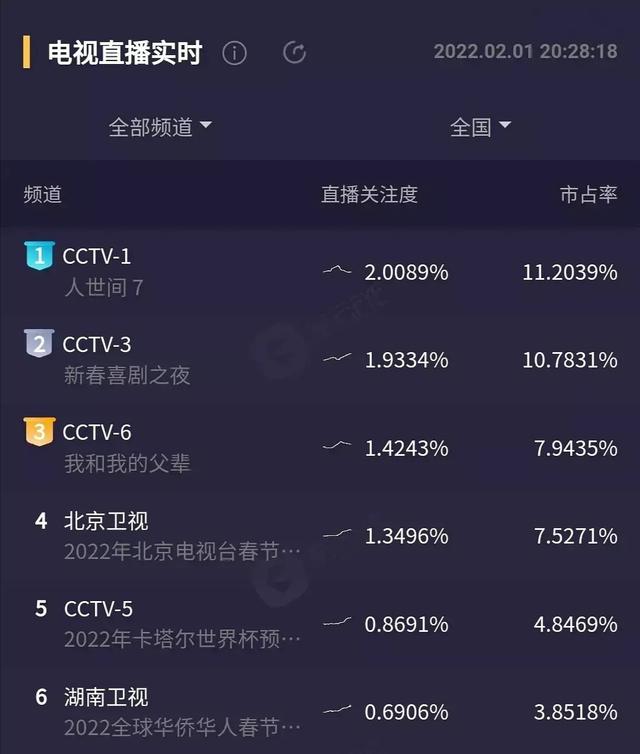View CCTV-6 我和我的父辈 details
The height and width of the screenshot is (754, 640).
point(320,448)
